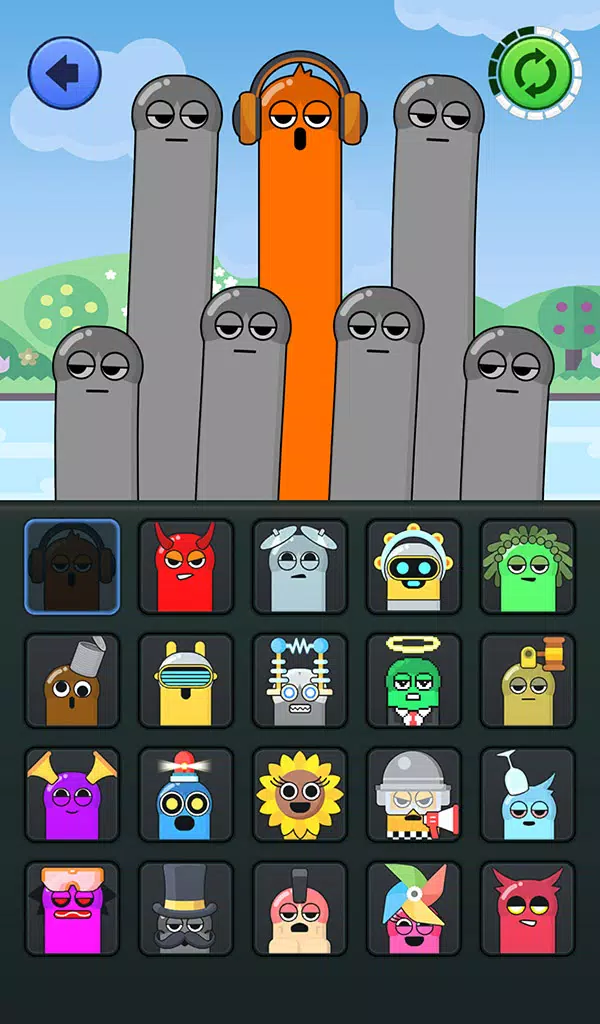Choose the yellow character with striped glasses
The width and height of the screenshot is (600, 1024).
click(186, 681)
